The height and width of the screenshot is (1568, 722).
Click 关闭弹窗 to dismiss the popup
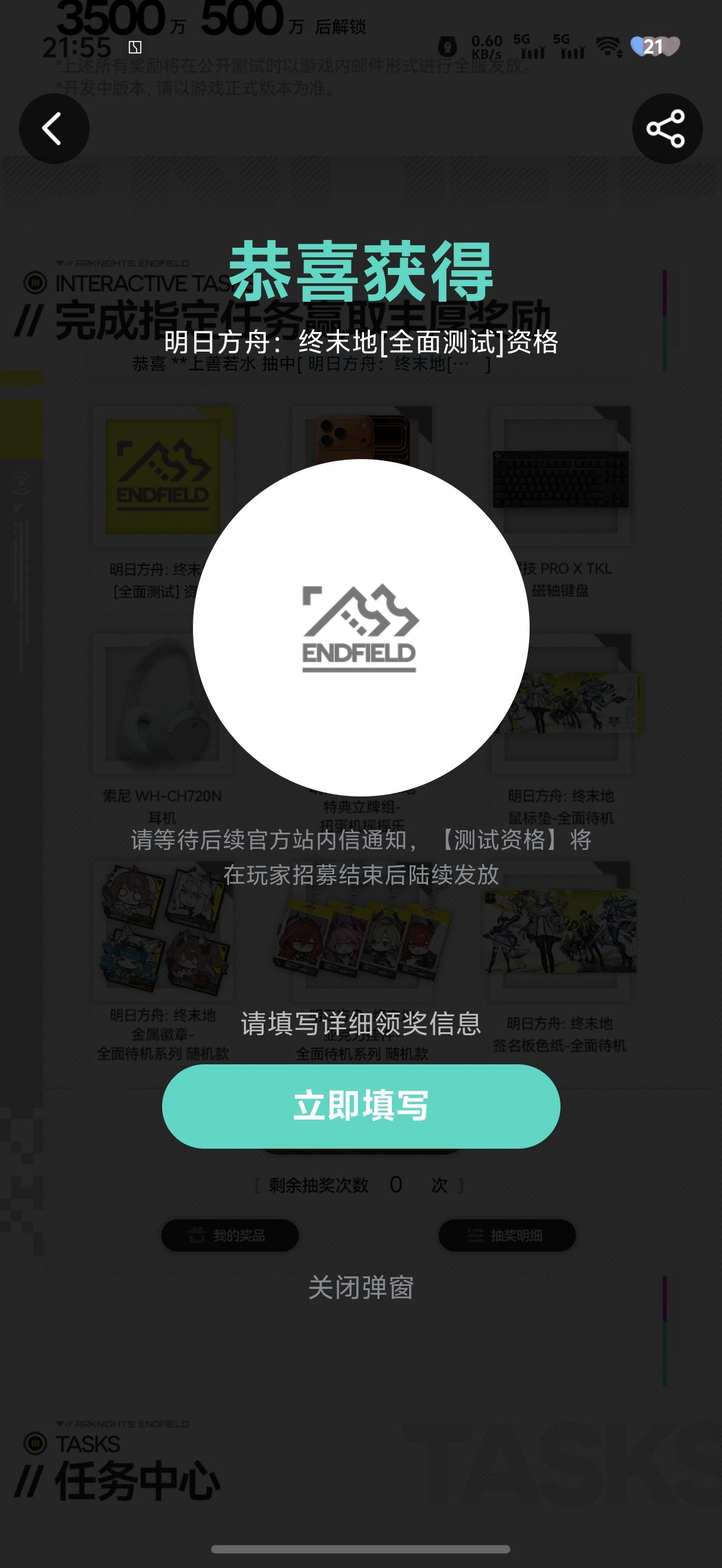click(362, 1285)
